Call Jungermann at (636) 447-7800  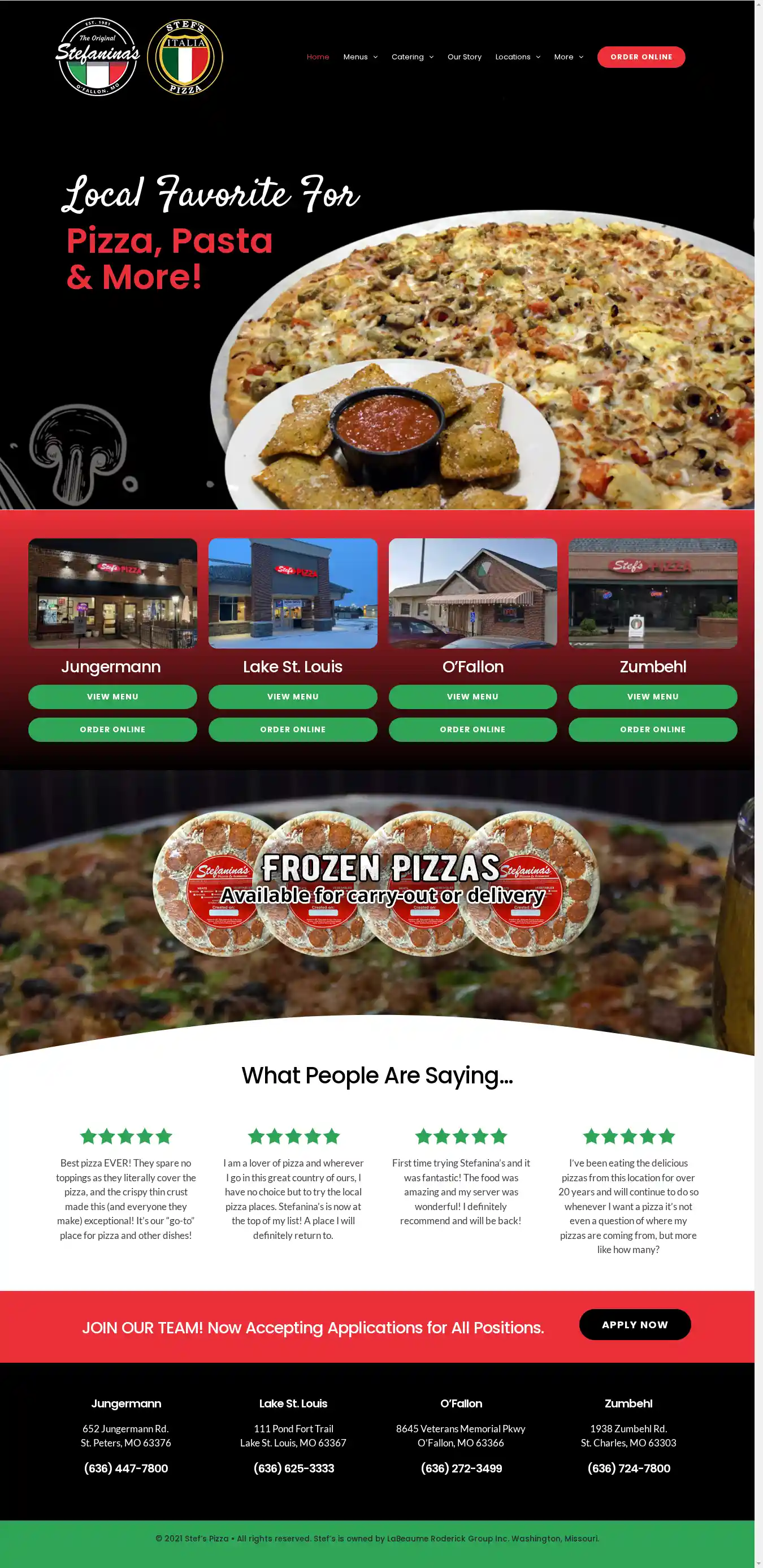(126, 1468)
